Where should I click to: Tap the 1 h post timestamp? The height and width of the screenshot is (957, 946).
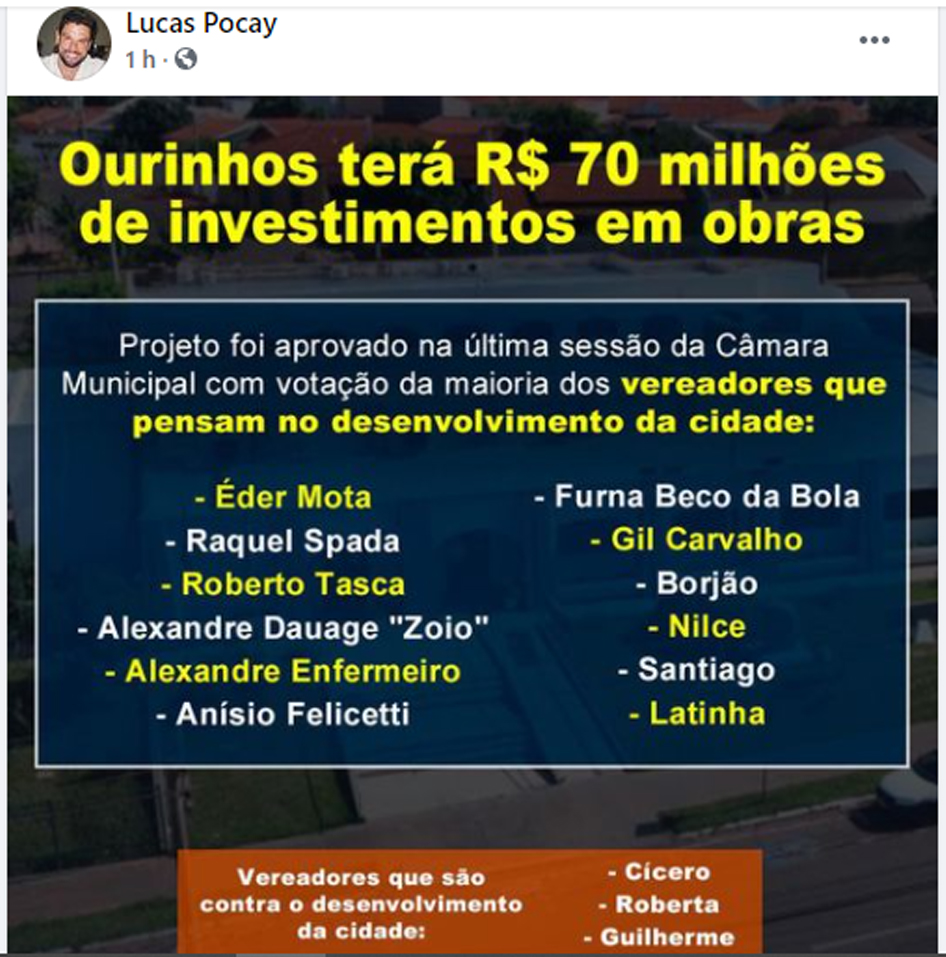pyautogui.click(x=141, y=60)
